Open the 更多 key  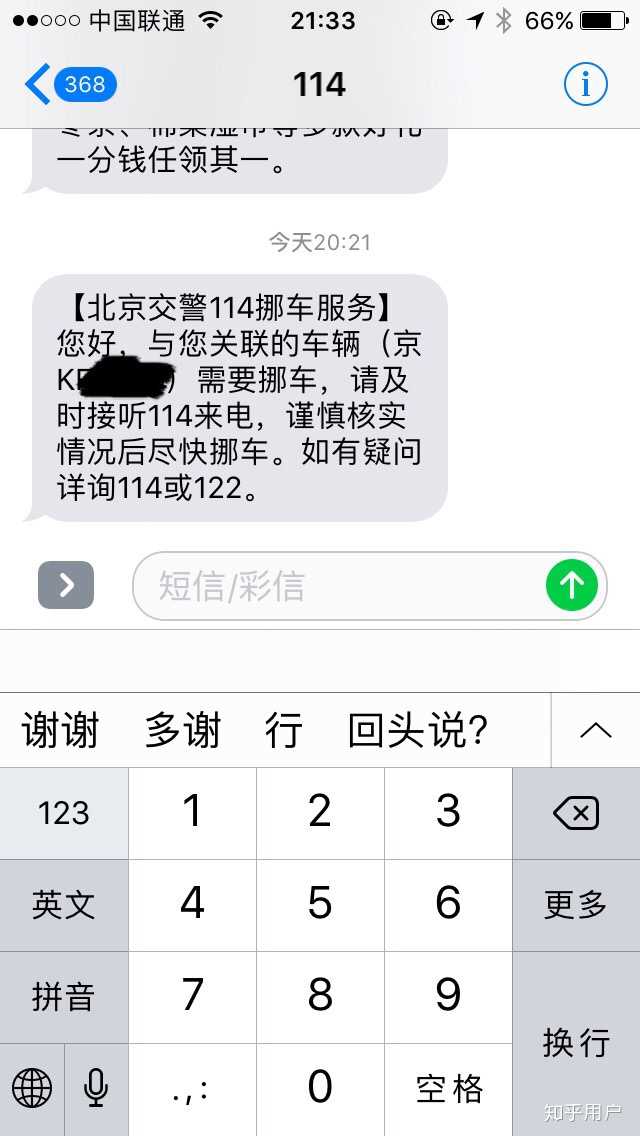click(576, 905)
